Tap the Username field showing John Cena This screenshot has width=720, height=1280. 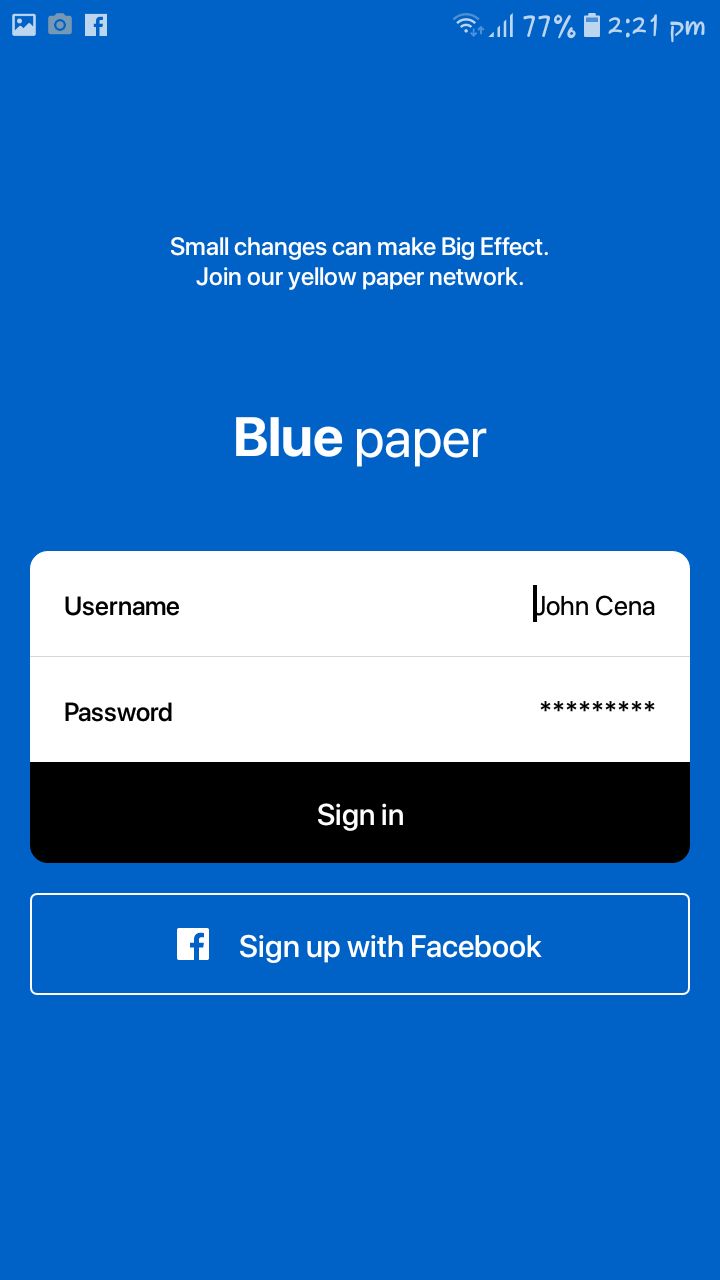(594, 606)
